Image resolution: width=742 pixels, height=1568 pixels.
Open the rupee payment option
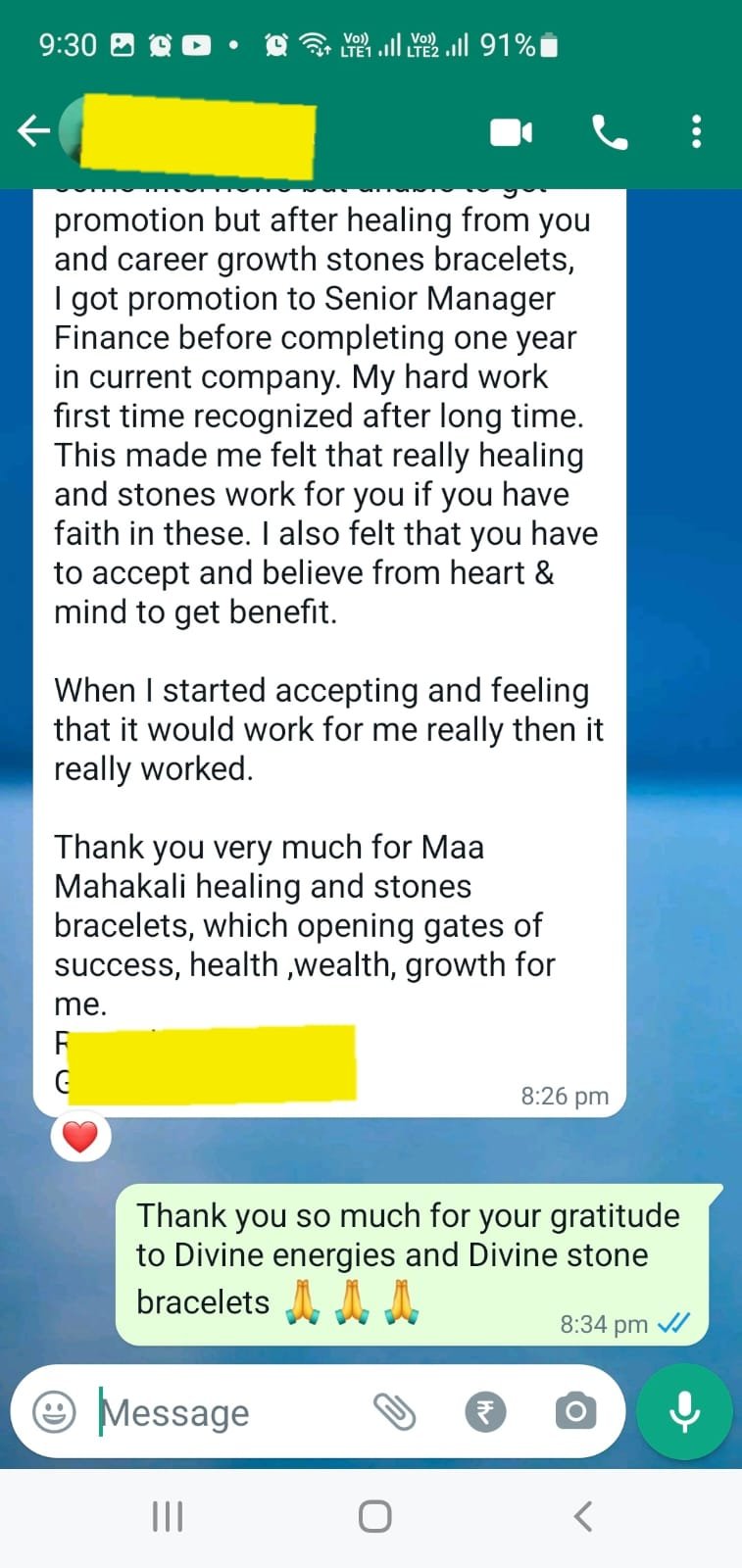[485, 1412]
